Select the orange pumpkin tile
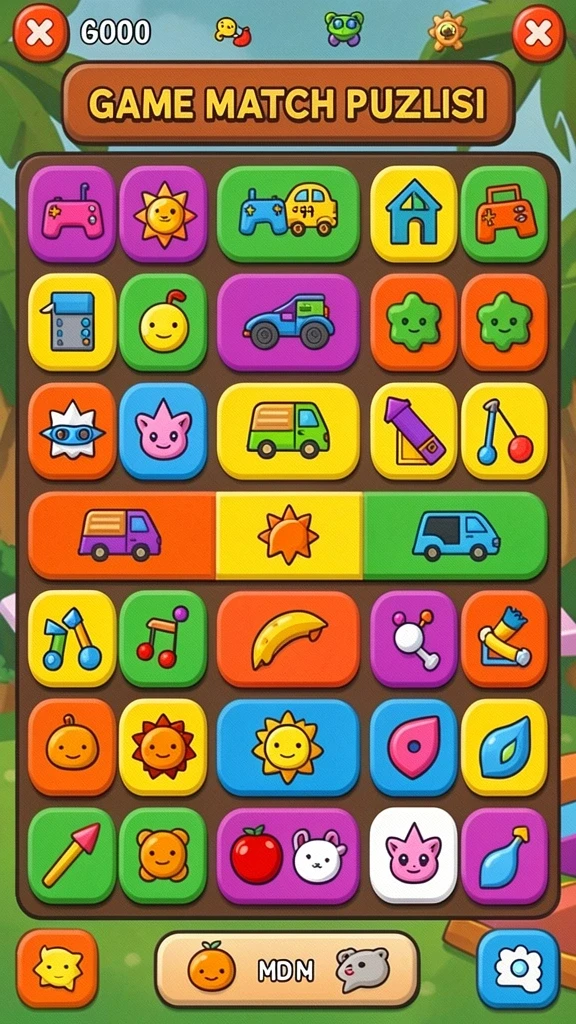 pos(72,747)
